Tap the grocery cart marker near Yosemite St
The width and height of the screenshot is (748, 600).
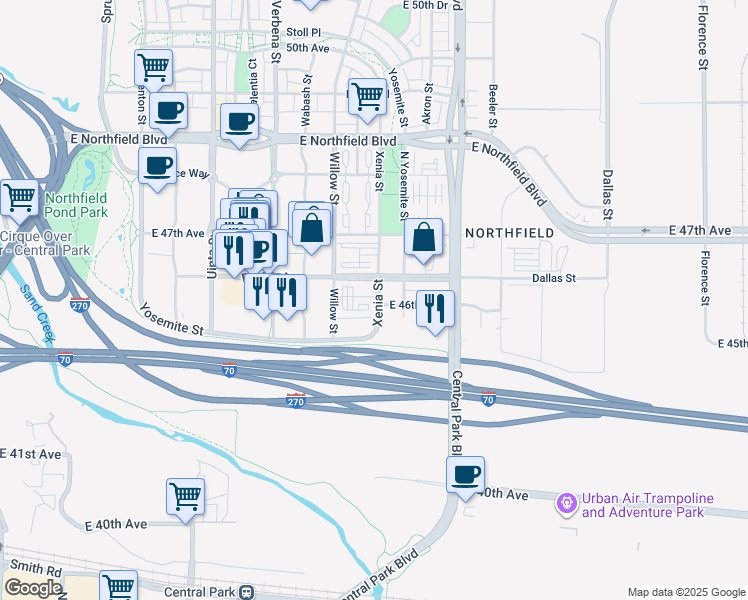[367, 100]
